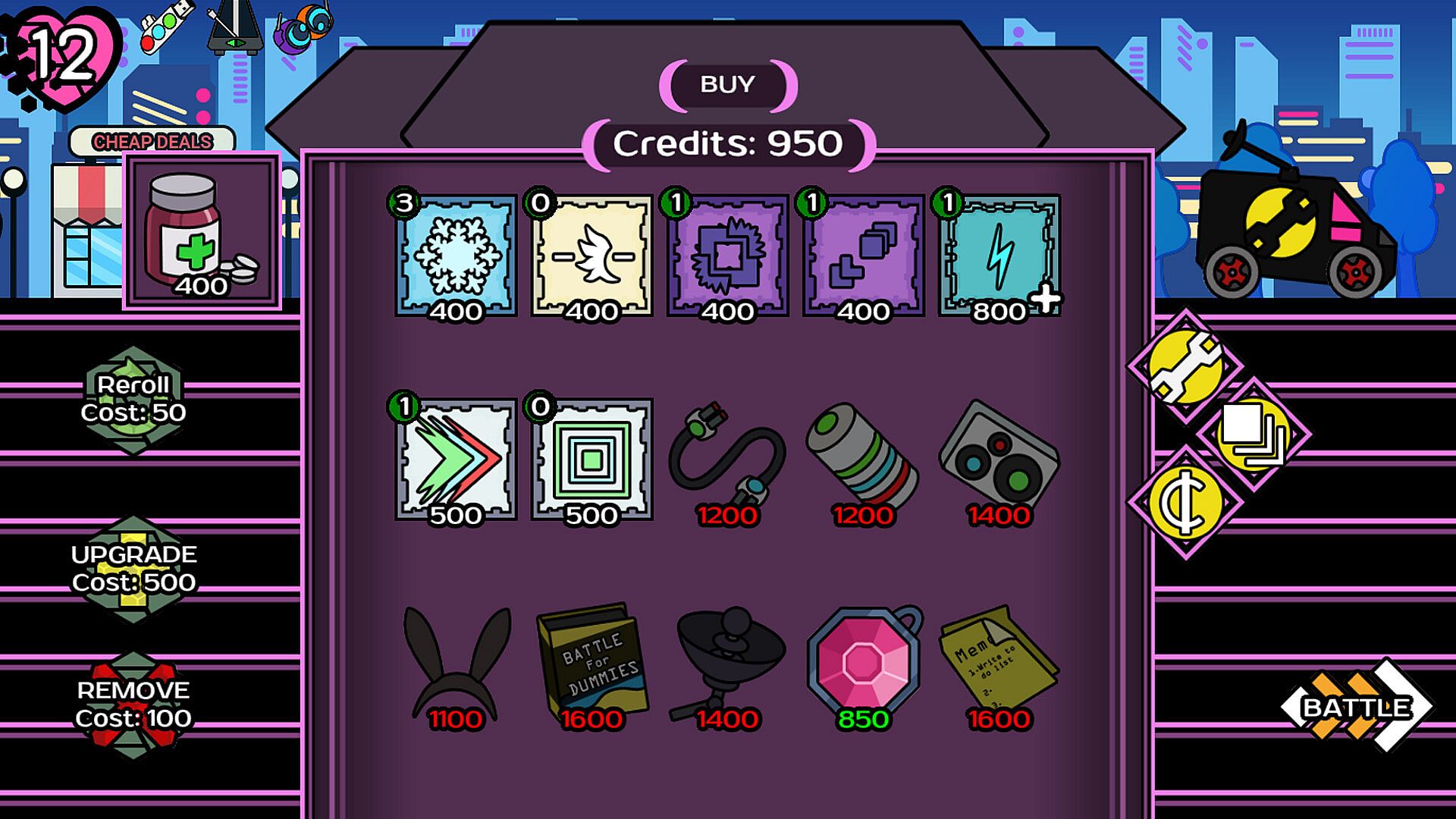Viewport: 1456px width, 819px height.
Task: Open the yellow wrench diamond tab
Action: [1185, 366]
